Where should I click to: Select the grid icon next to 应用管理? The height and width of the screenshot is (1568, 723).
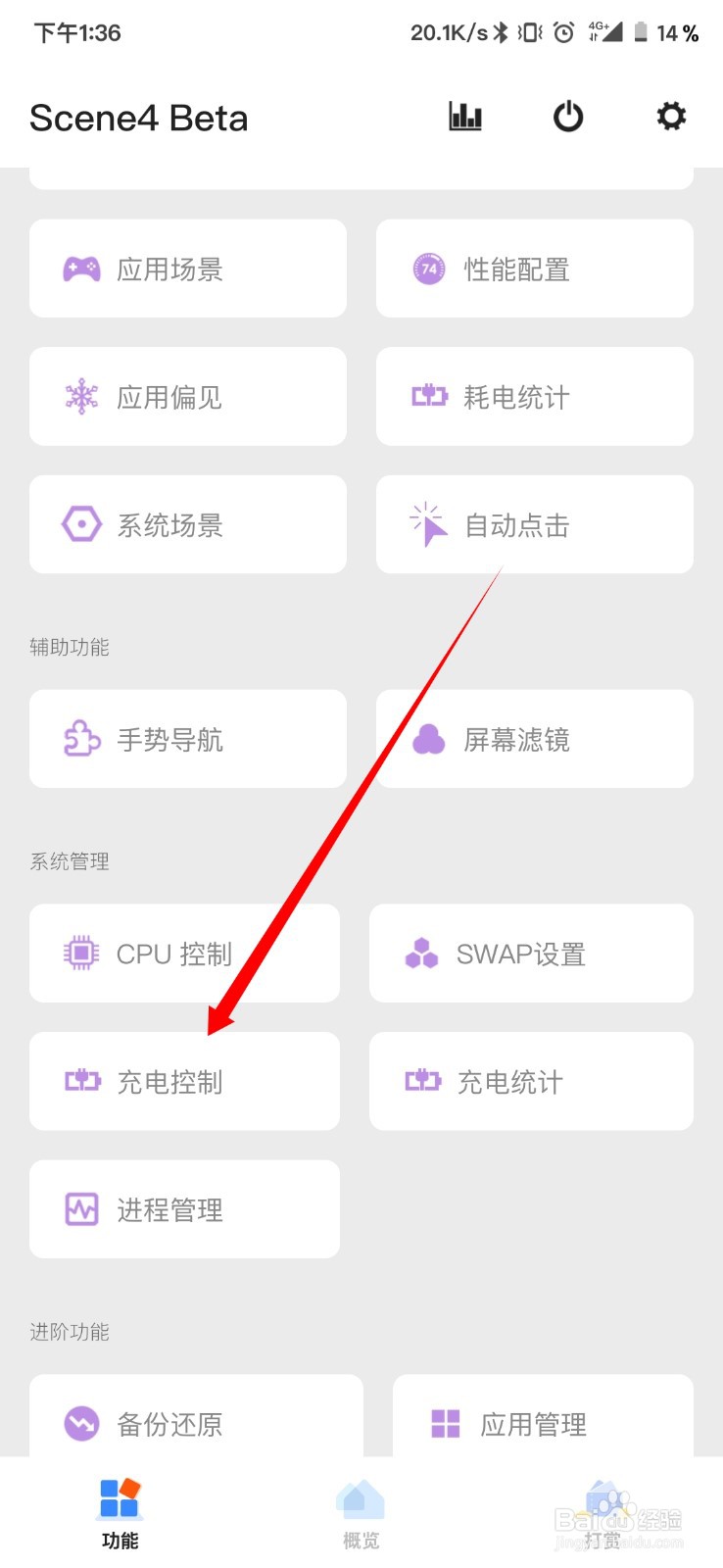point(446,1423)
